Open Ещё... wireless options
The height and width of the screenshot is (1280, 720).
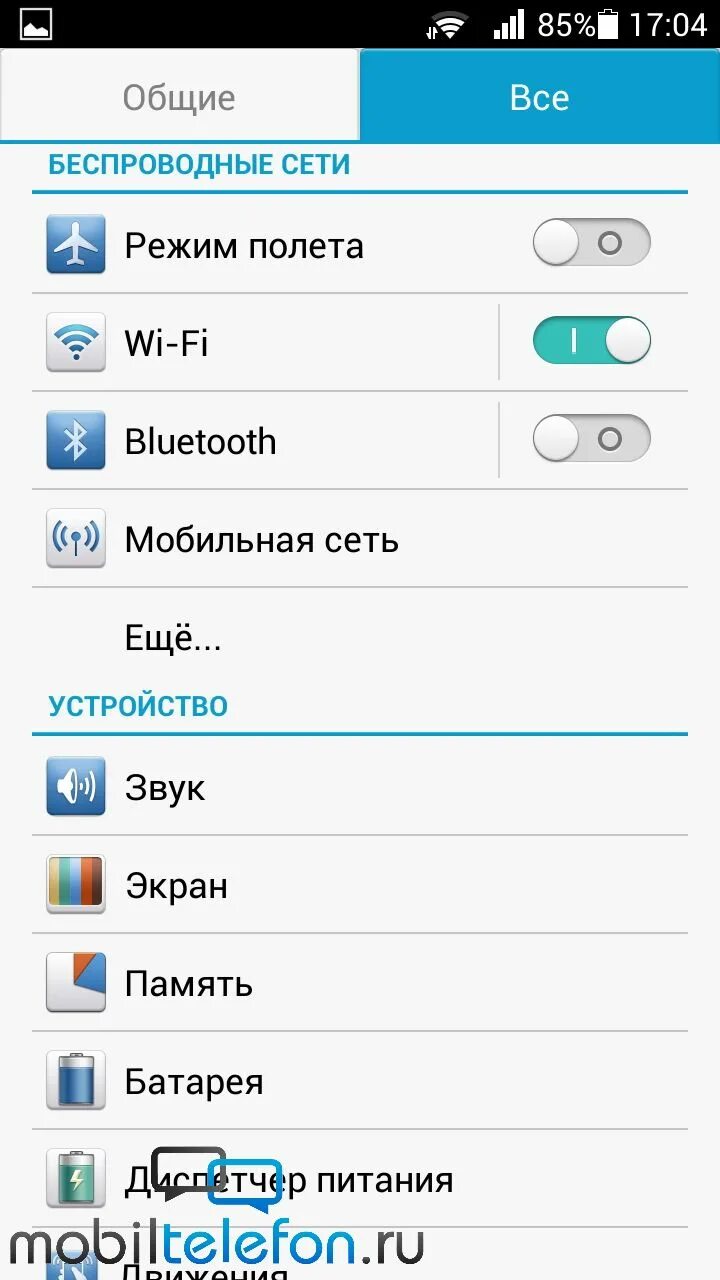(x=360, y=637)
